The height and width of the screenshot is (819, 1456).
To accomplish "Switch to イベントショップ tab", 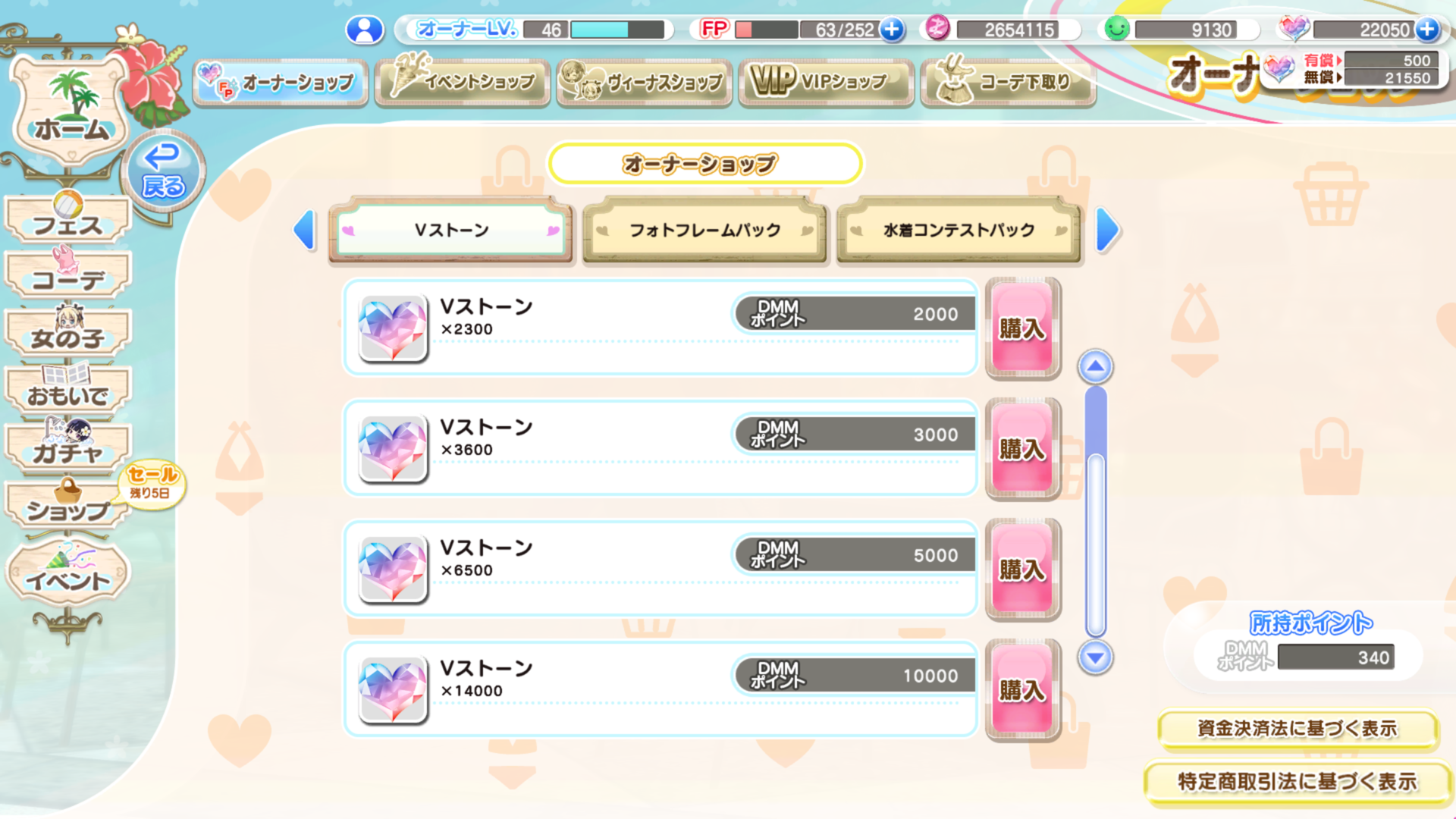I will click(x=463, y=82).
